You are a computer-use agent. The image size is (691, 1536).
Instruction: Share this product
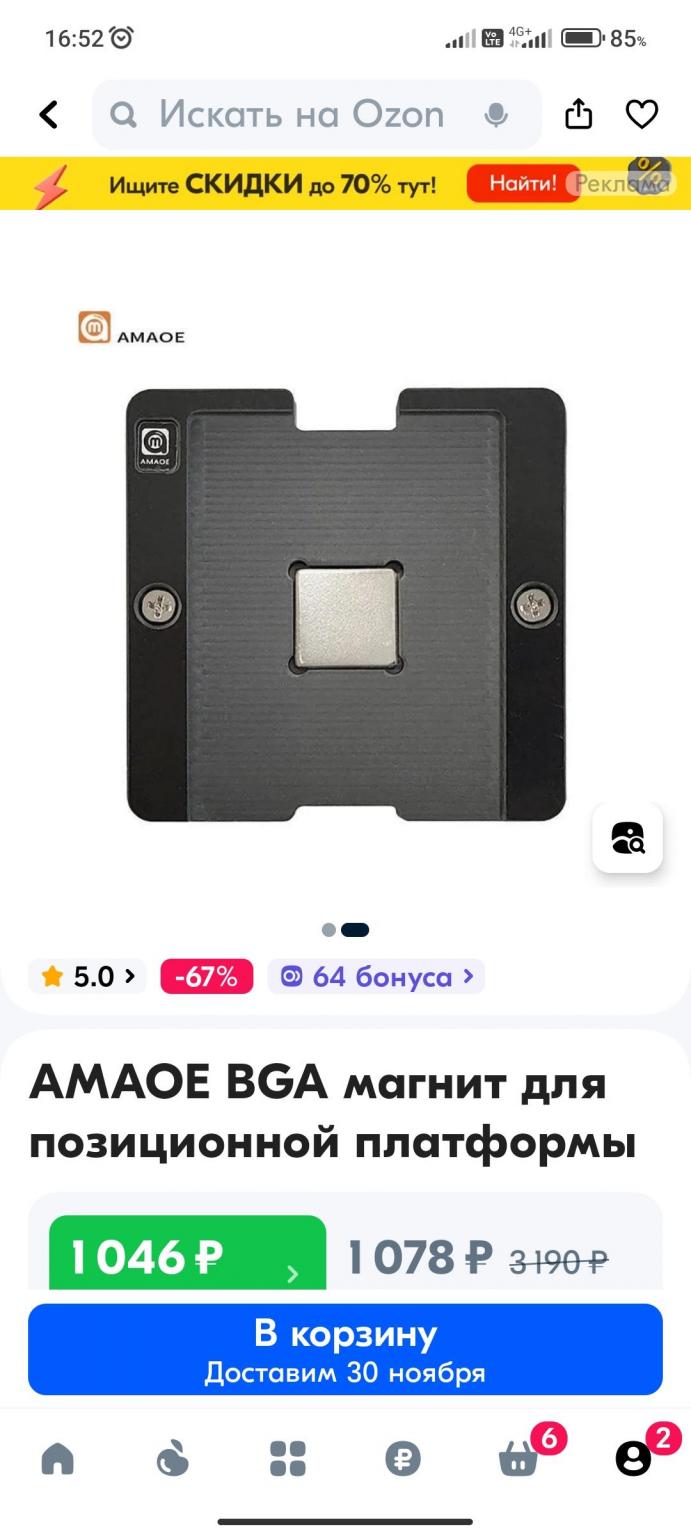(579, 115)
